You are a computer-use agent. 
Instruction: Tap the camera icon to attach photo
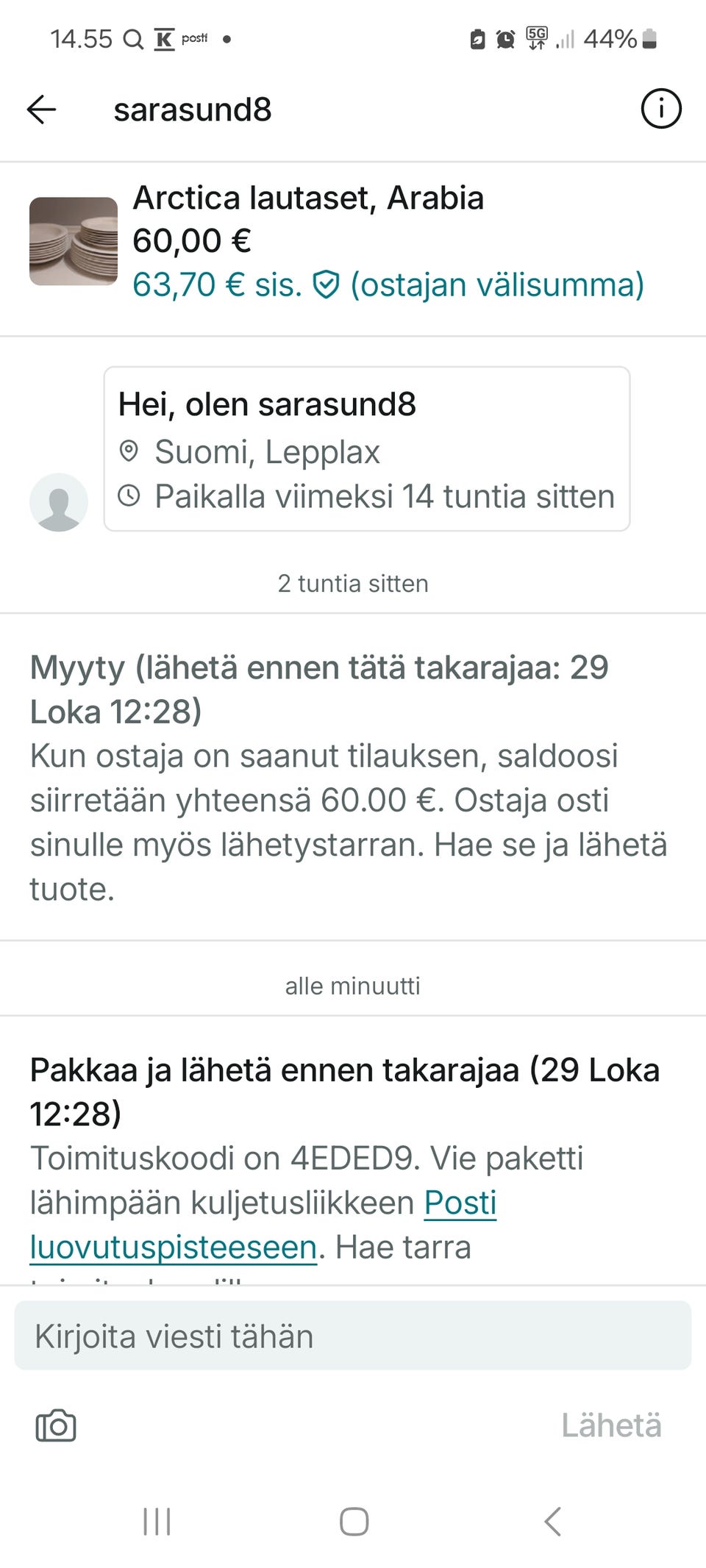coord(56,1426)
